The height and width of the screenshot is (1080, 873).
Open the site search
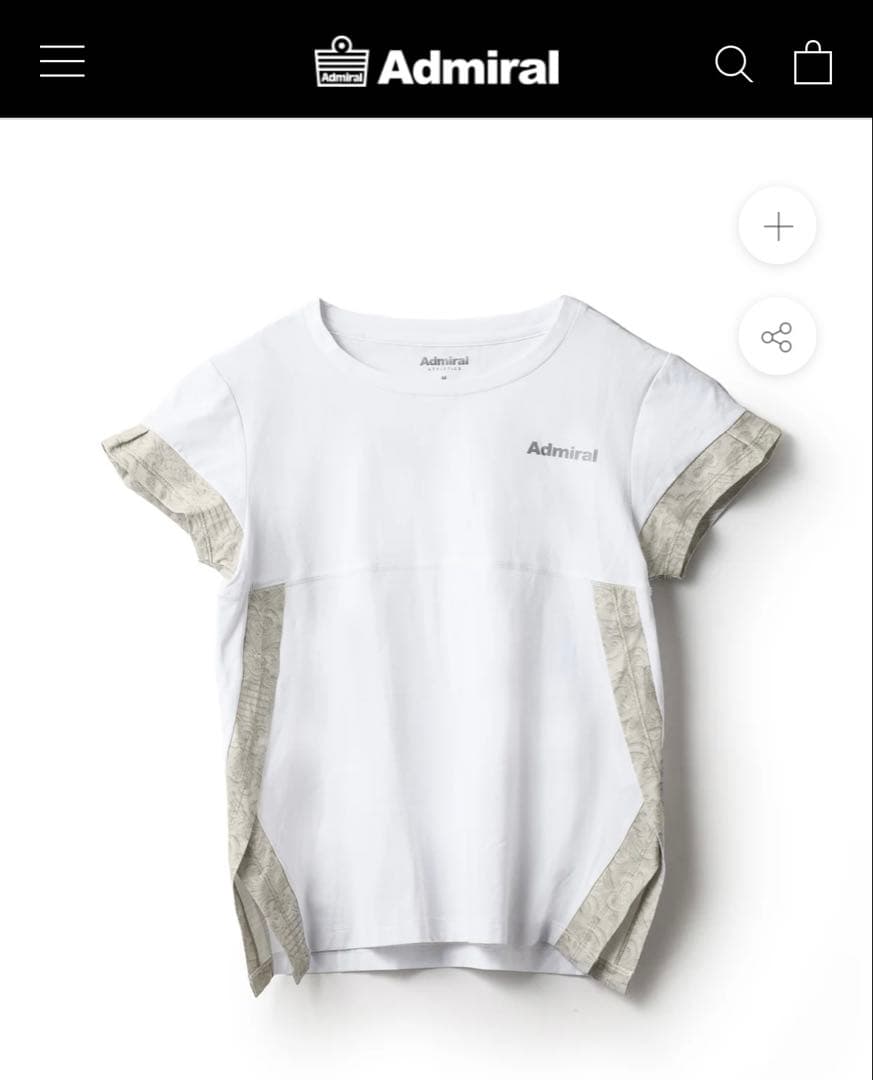733,64
